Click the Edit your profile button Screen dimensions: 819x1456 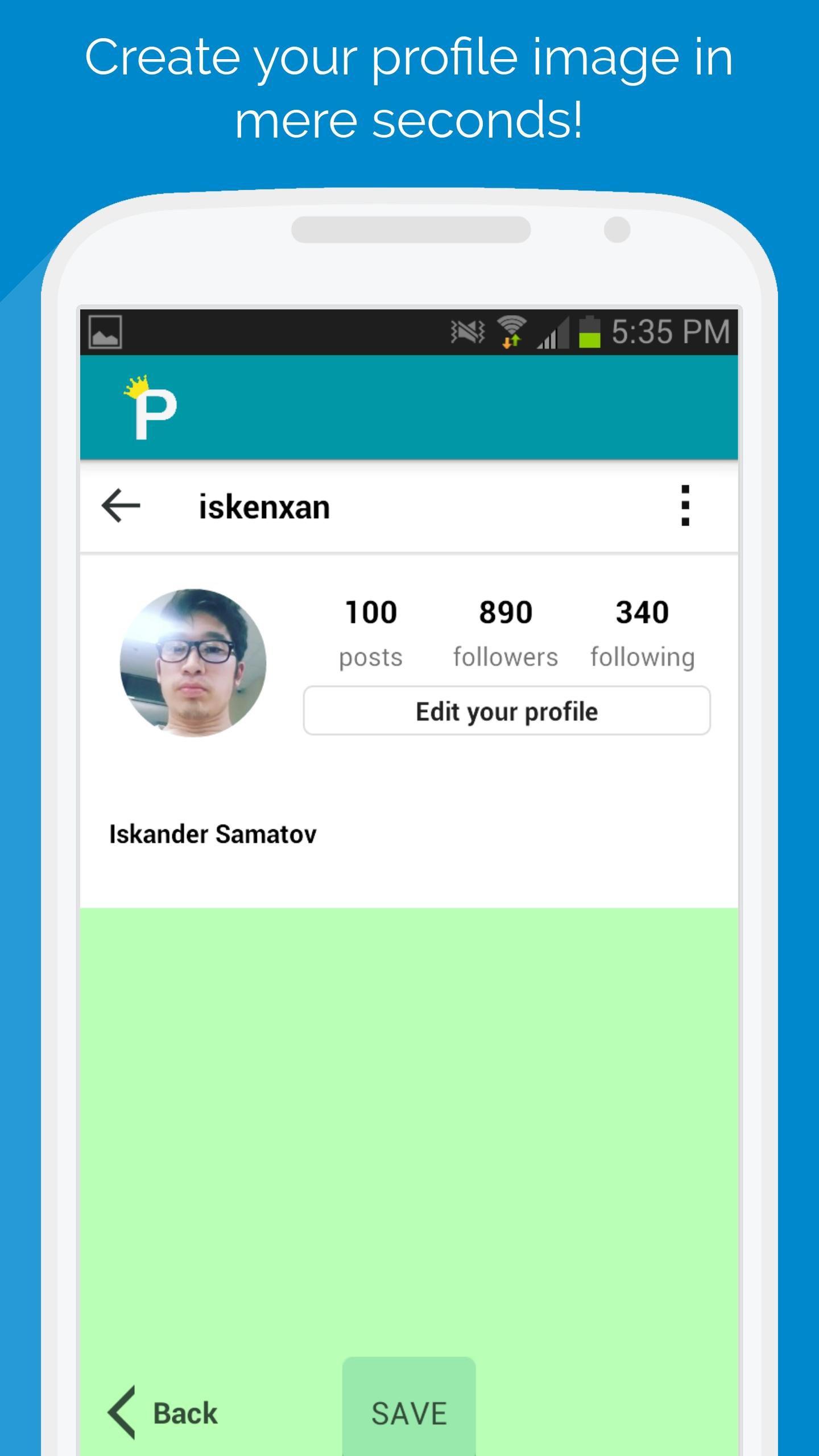point(506,710)
